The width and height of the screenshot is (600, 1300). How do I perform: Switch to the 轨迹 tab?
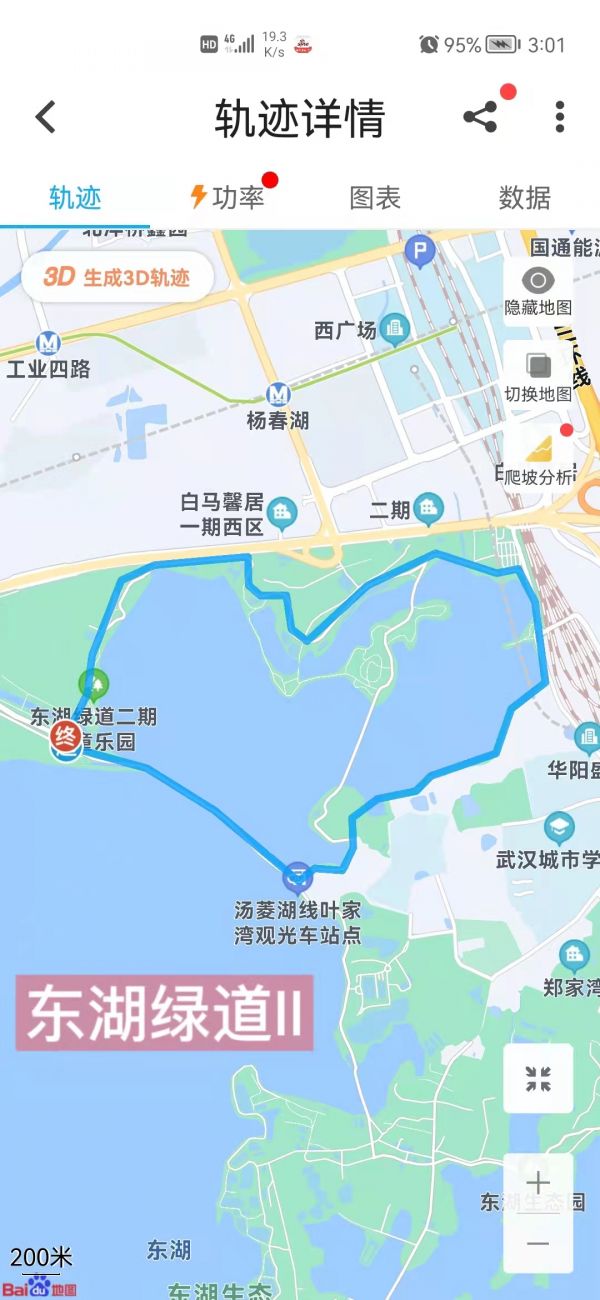[75, 197]
